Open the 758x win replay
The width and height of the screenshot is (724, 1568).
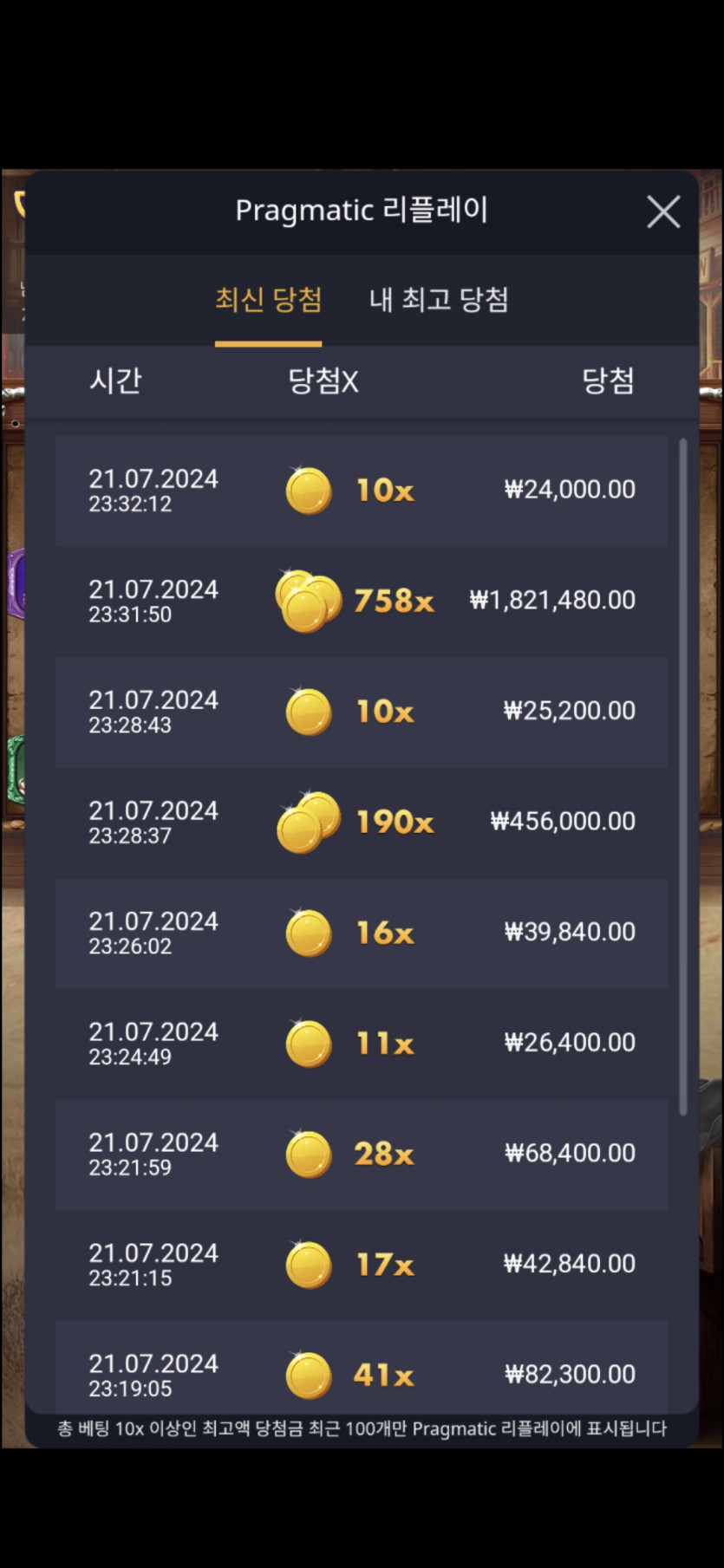coord(362,601)
